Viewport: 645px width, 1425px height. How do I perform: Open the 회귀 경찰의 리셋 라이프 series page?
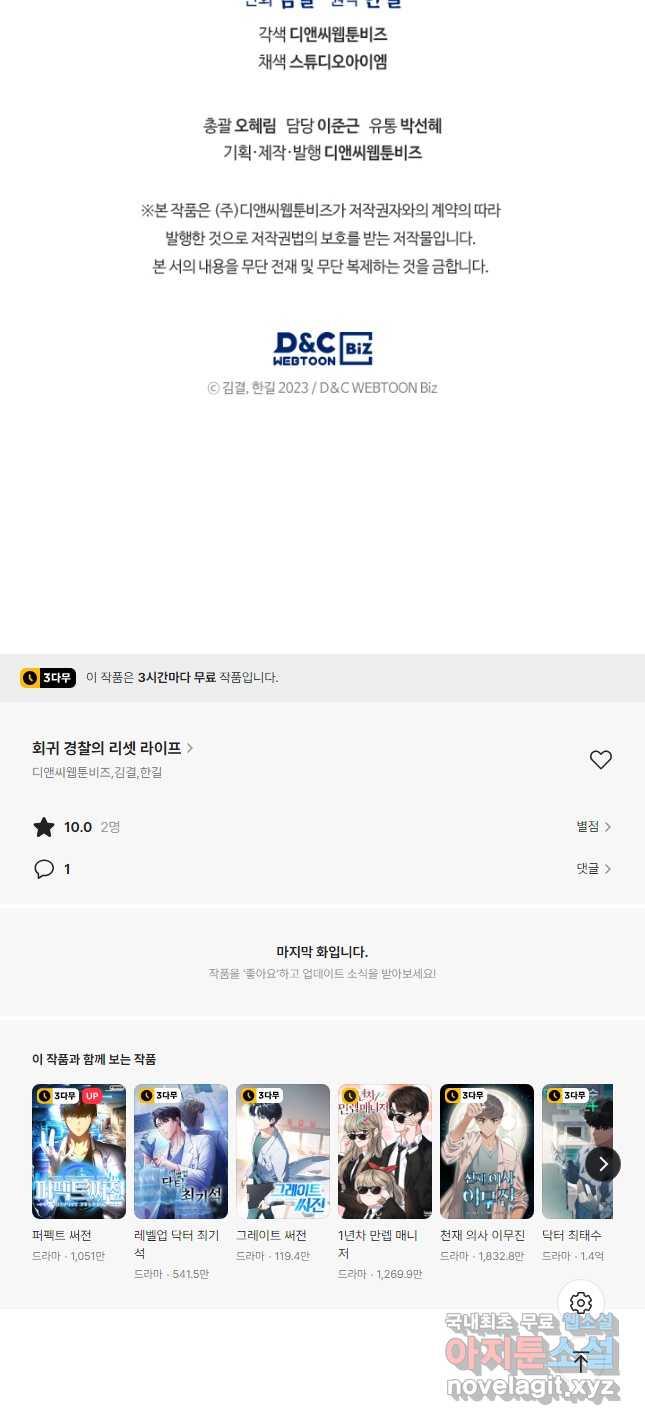click(113, 748)
